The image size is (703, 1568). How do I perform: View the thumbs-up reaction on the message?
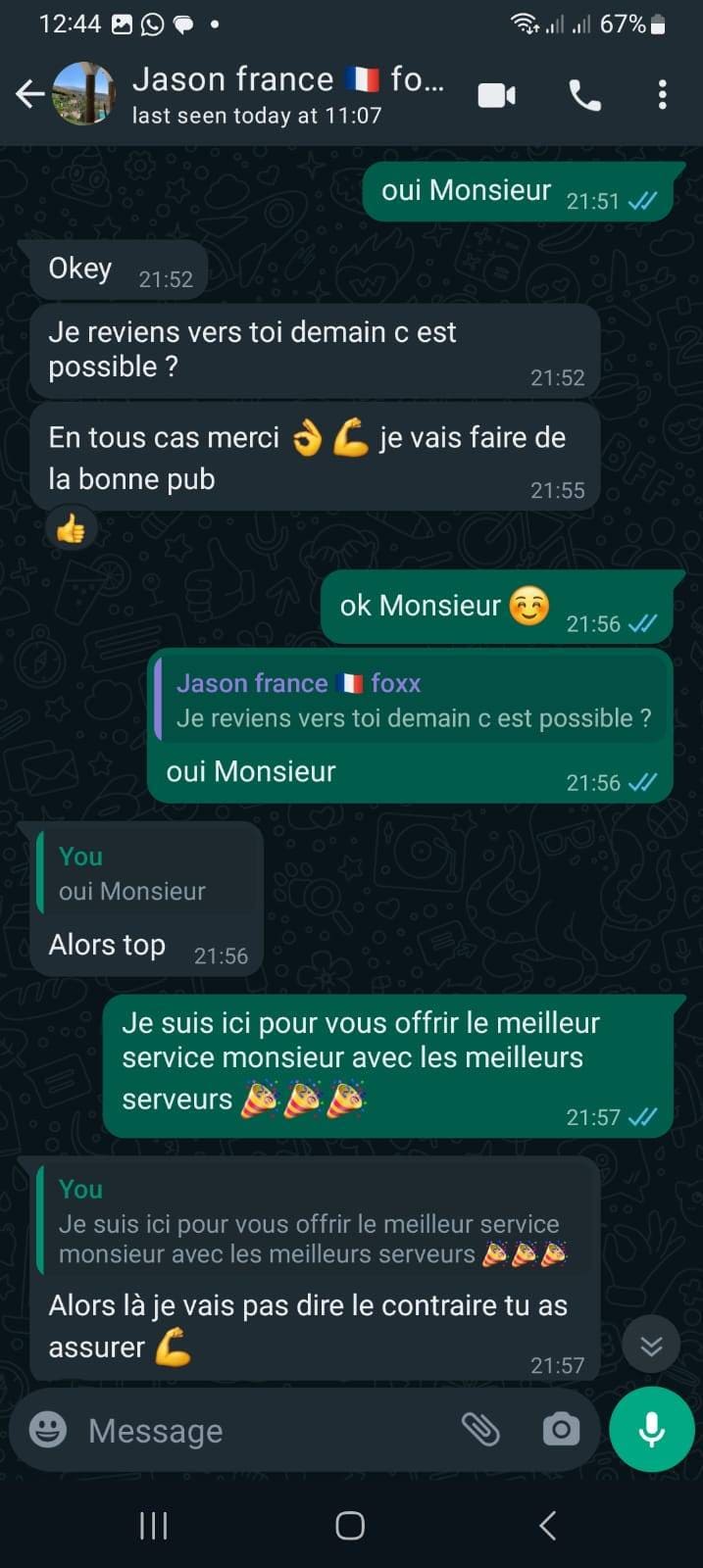[71, 530]
